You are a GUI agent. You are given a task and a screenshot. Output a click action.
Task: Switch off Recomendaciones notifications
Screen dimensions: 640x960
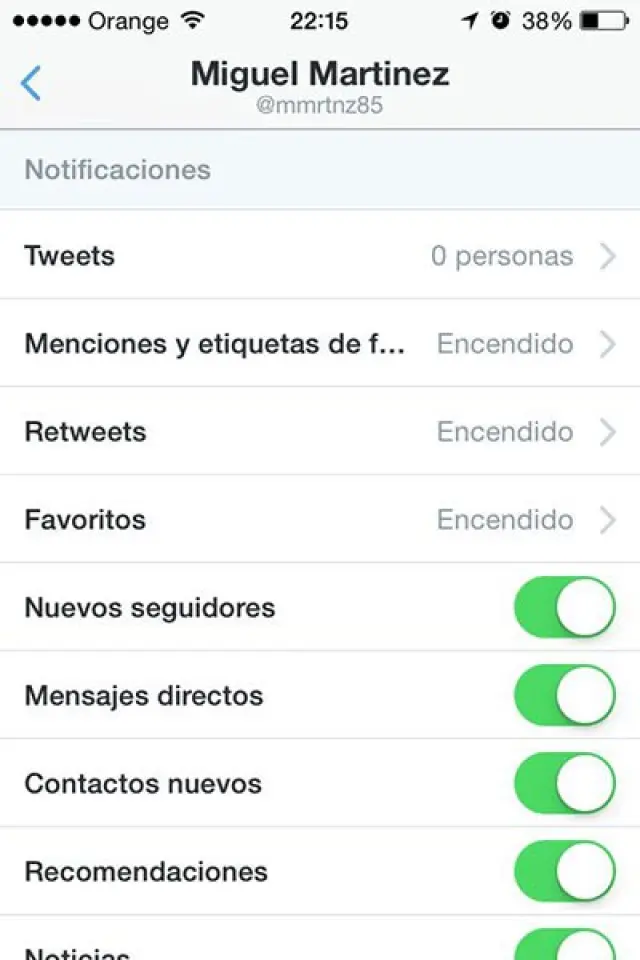click(564, 872)
